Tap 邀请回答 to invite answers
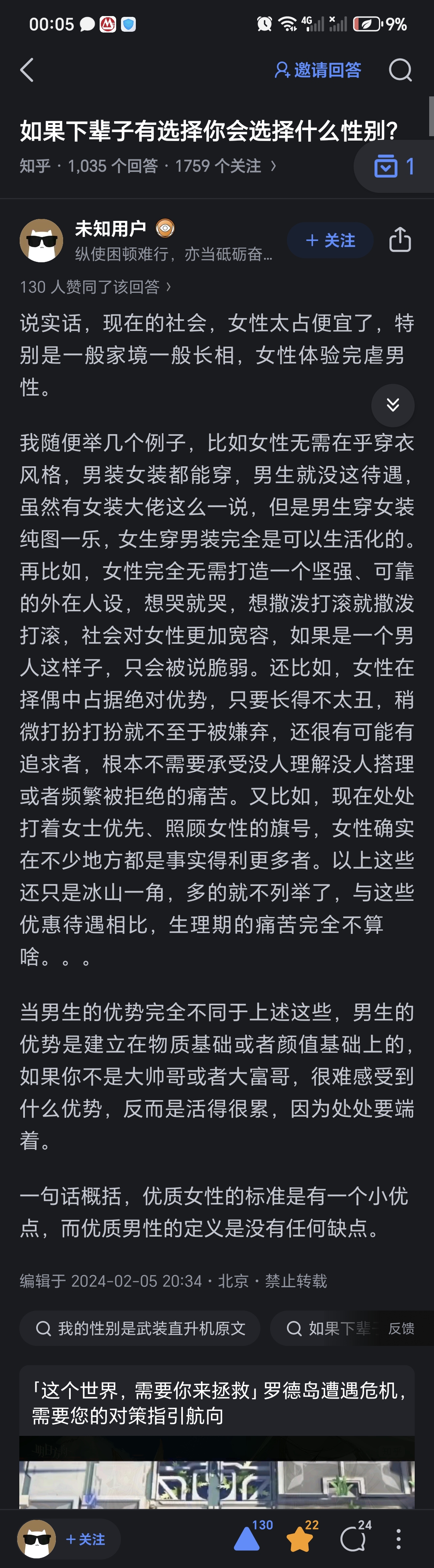434x1568 pixels. click(x=318, y=71)
